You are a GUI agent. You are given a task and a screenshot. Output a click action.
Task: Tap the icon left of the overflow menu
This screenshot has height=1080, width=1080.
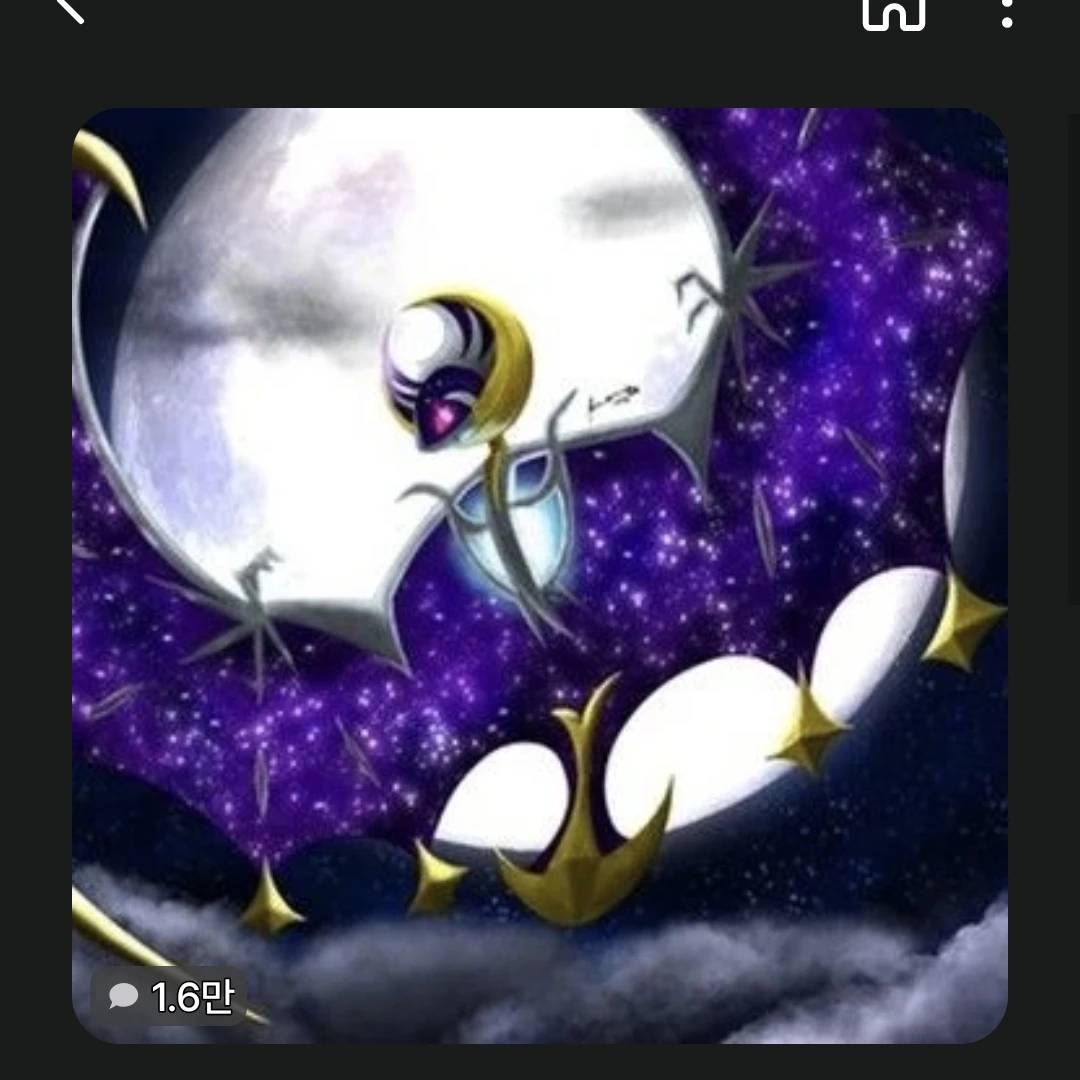(893, 12)
